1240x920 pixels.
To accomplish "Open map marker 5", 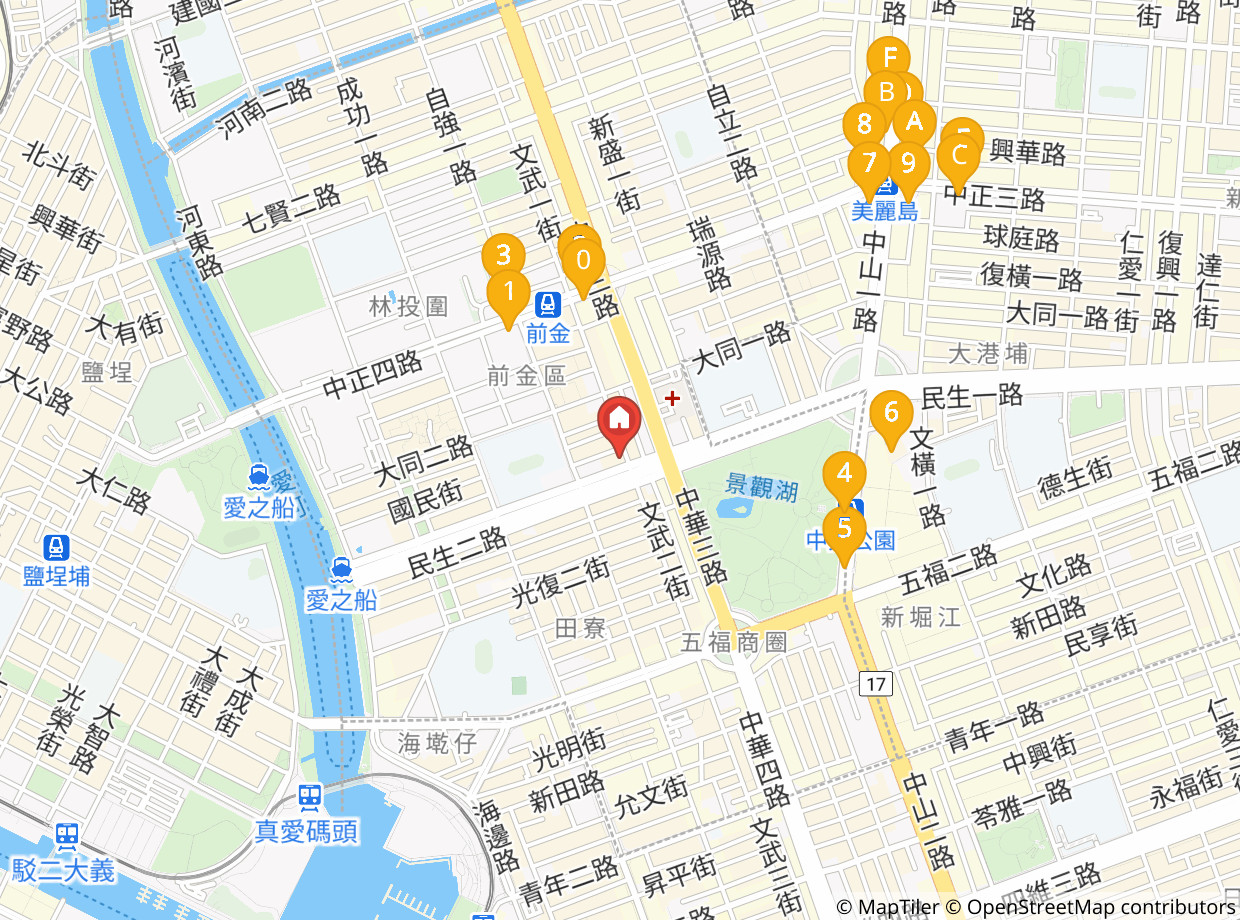I will pyautogui.click(x=845, y=529).
